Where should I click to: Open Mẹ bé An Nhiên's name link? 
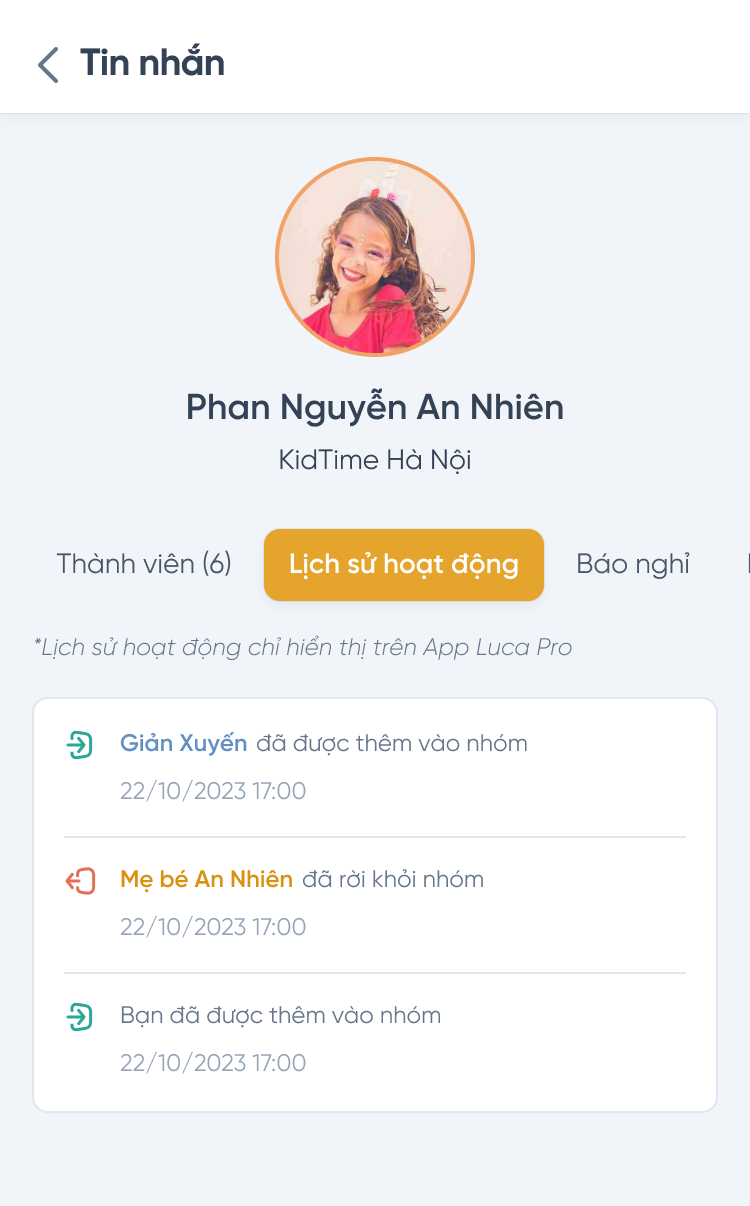[206, 880]
